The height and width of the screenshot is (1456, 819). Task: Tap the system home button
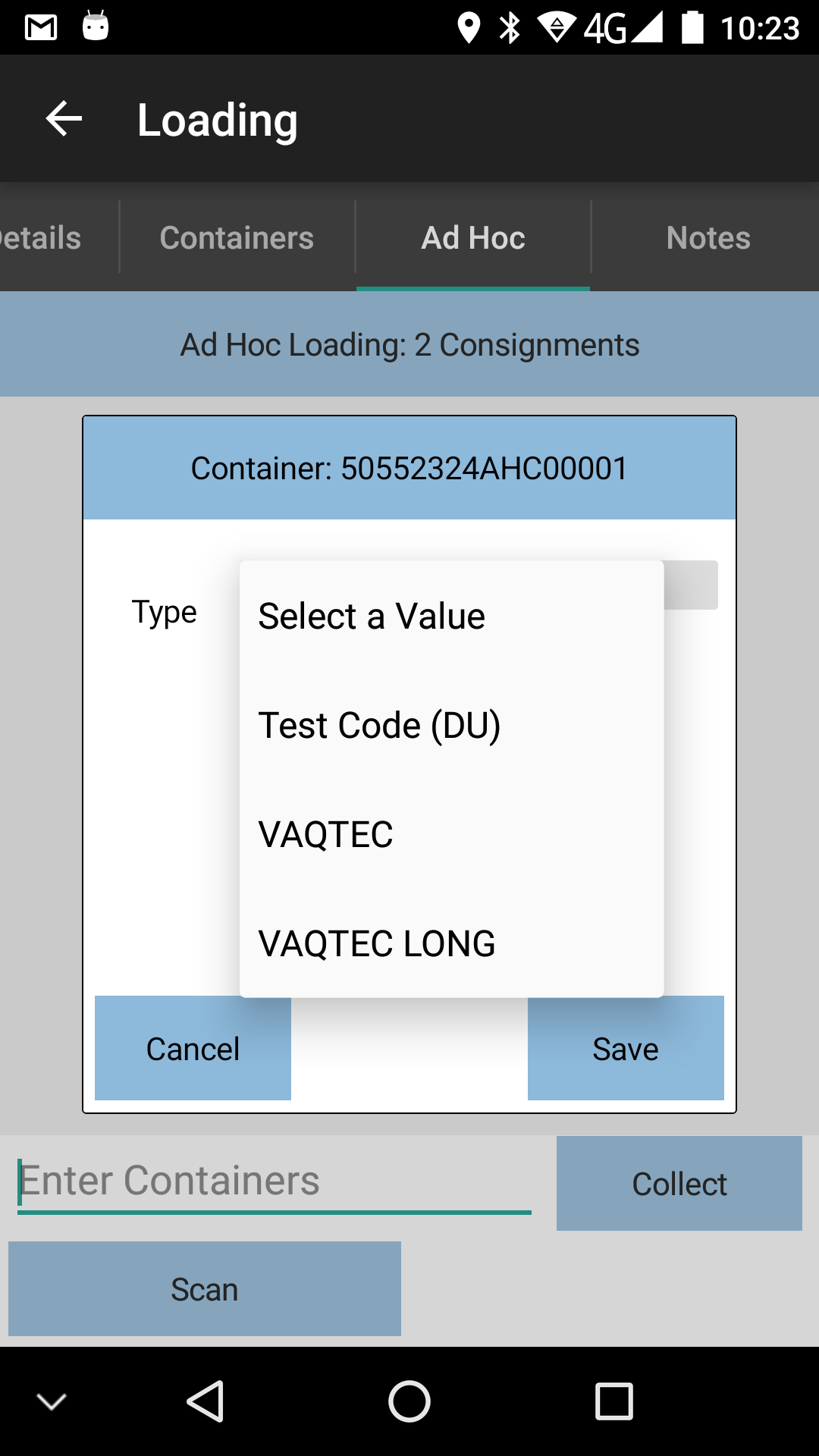409,1401
